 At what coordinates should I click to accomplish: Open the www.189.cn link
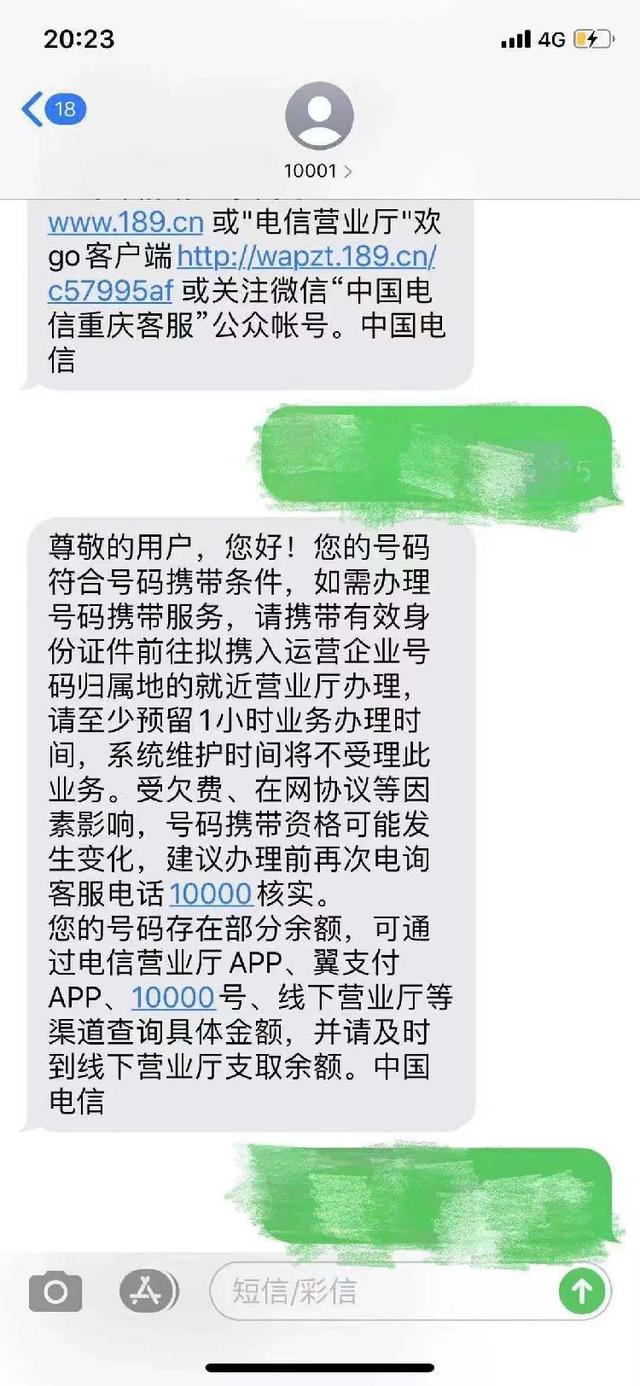pos(127,221)
